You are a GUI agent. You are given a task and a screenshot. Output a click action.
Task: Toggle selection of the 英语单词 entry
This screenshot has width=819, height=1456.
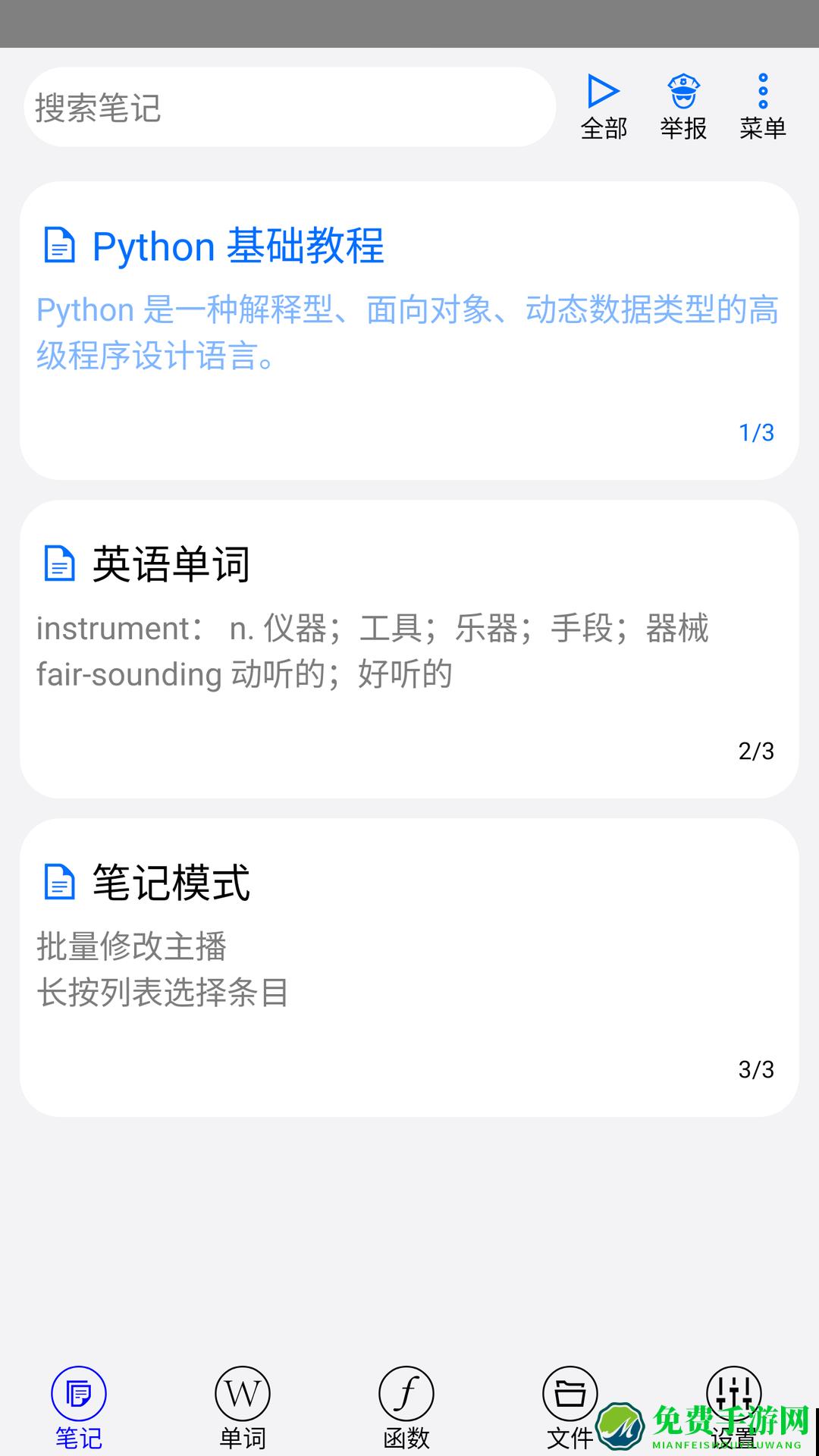(x=409, y=645)
